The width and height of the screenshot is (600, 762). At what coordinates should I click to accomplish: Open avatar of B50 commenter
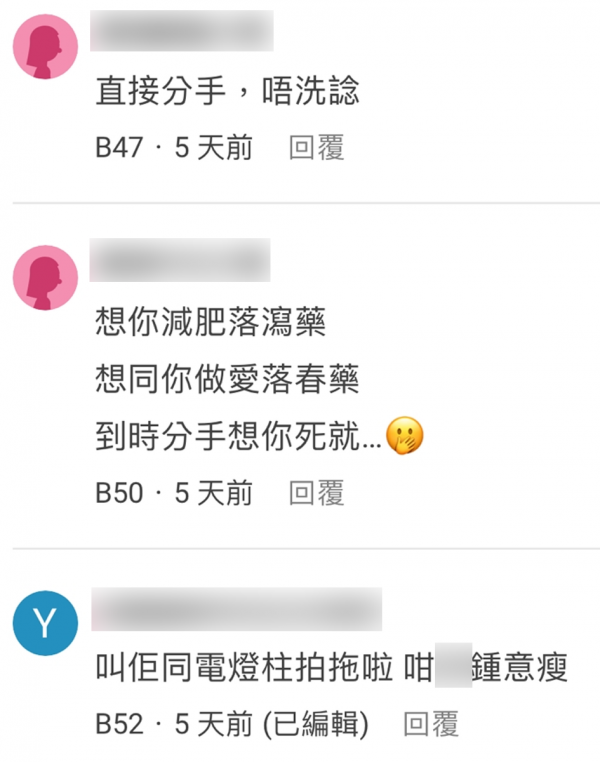coord(45,277)
